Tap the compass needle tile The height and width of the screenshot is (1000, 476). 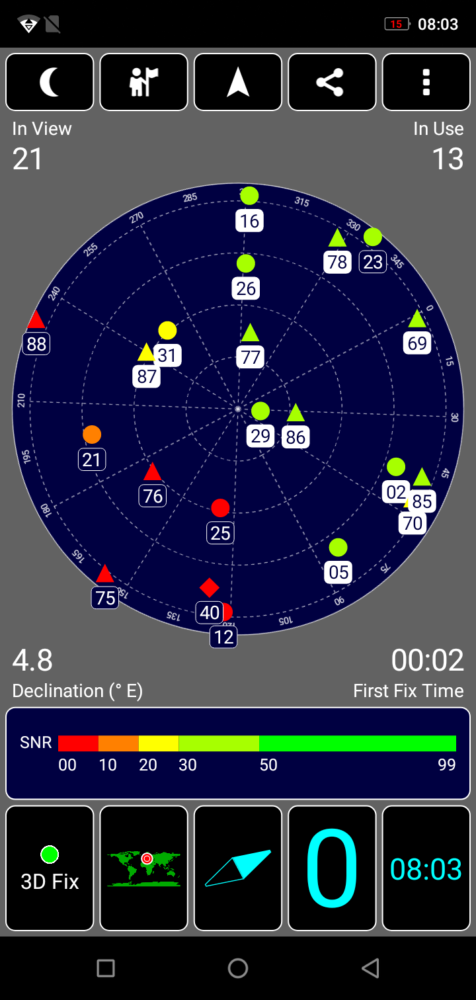coord(238,868)
